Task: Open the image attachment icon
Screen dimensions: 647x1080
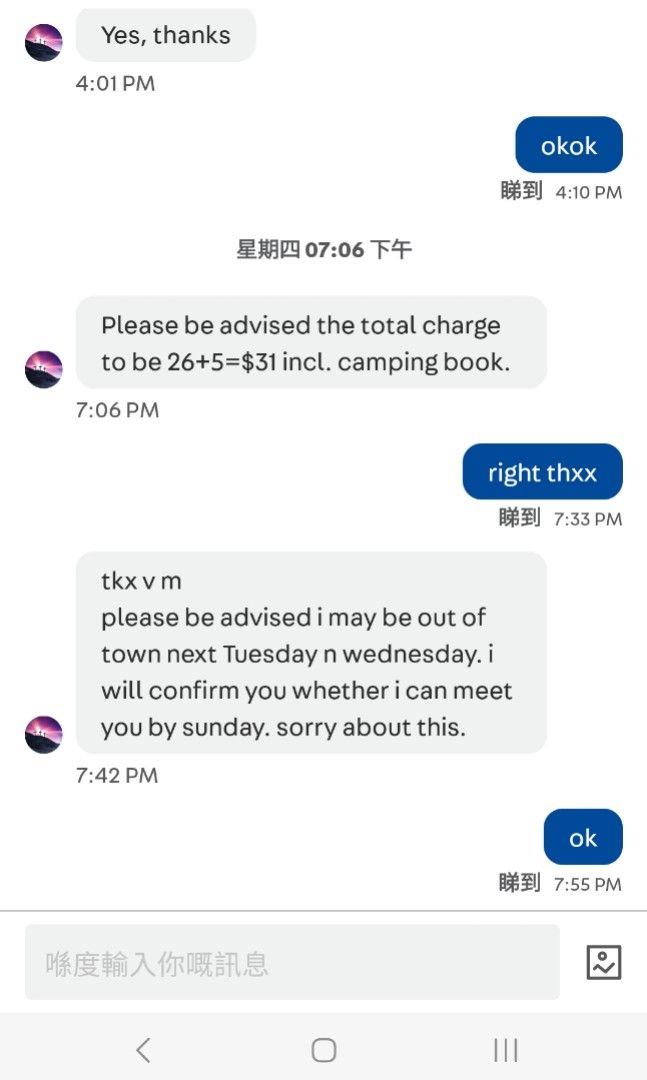Action: [604, 962]
